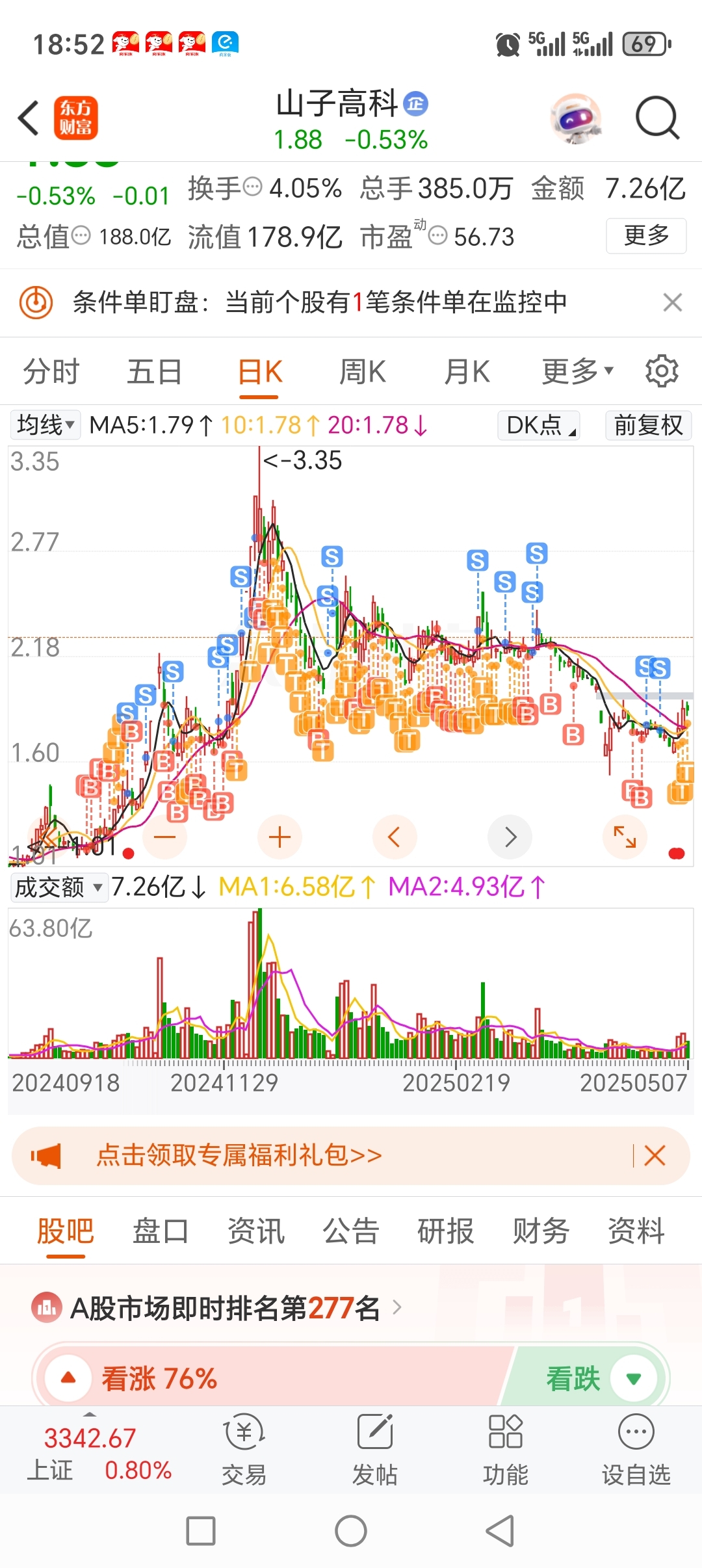Viewport: 702px width, 1568px height.
Task: Open the 均线 indicator dropdown
Action: tap(45, 425)
